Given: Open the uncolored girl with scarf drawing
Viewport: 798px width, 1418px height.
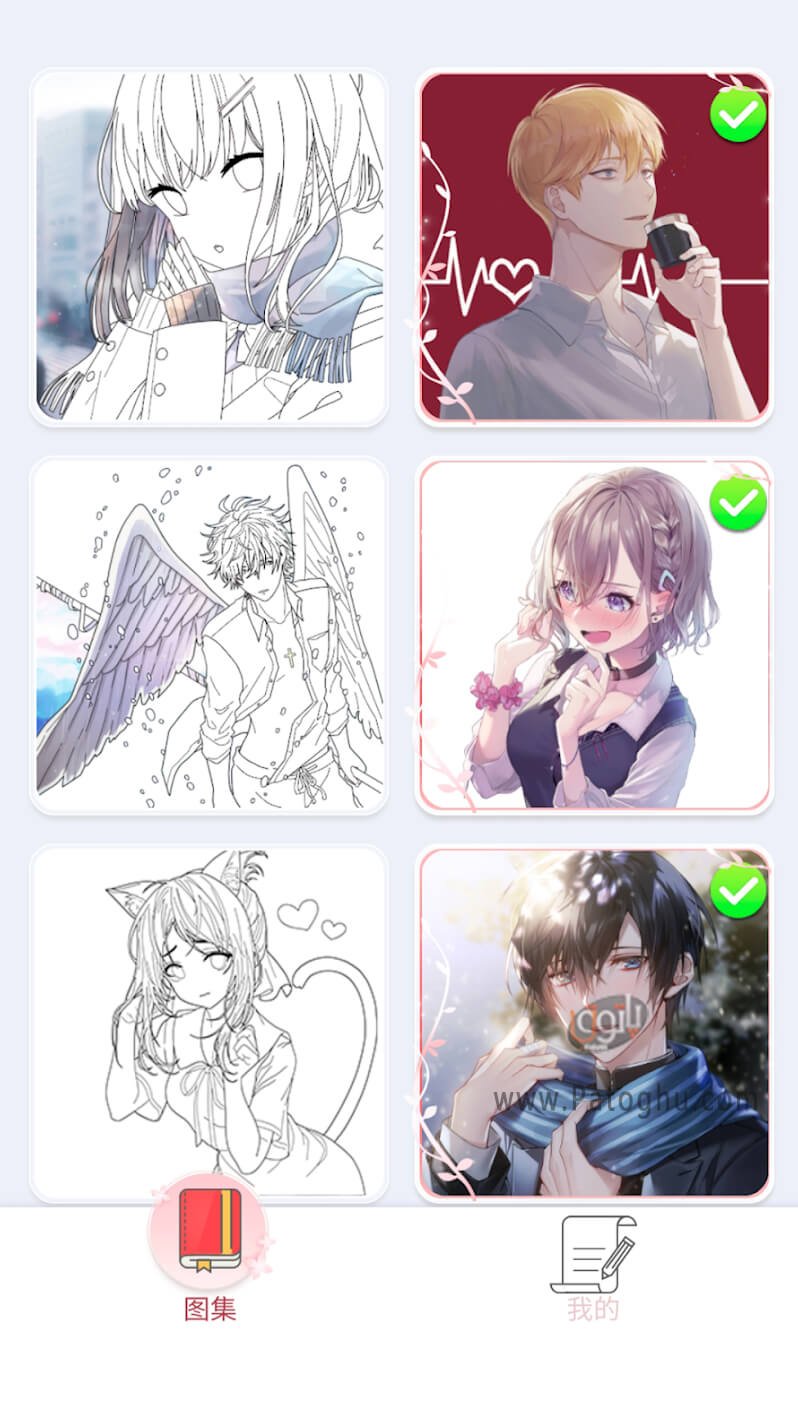Looking at the screenshot, I should pyautogui.click(x=209, y=247).
